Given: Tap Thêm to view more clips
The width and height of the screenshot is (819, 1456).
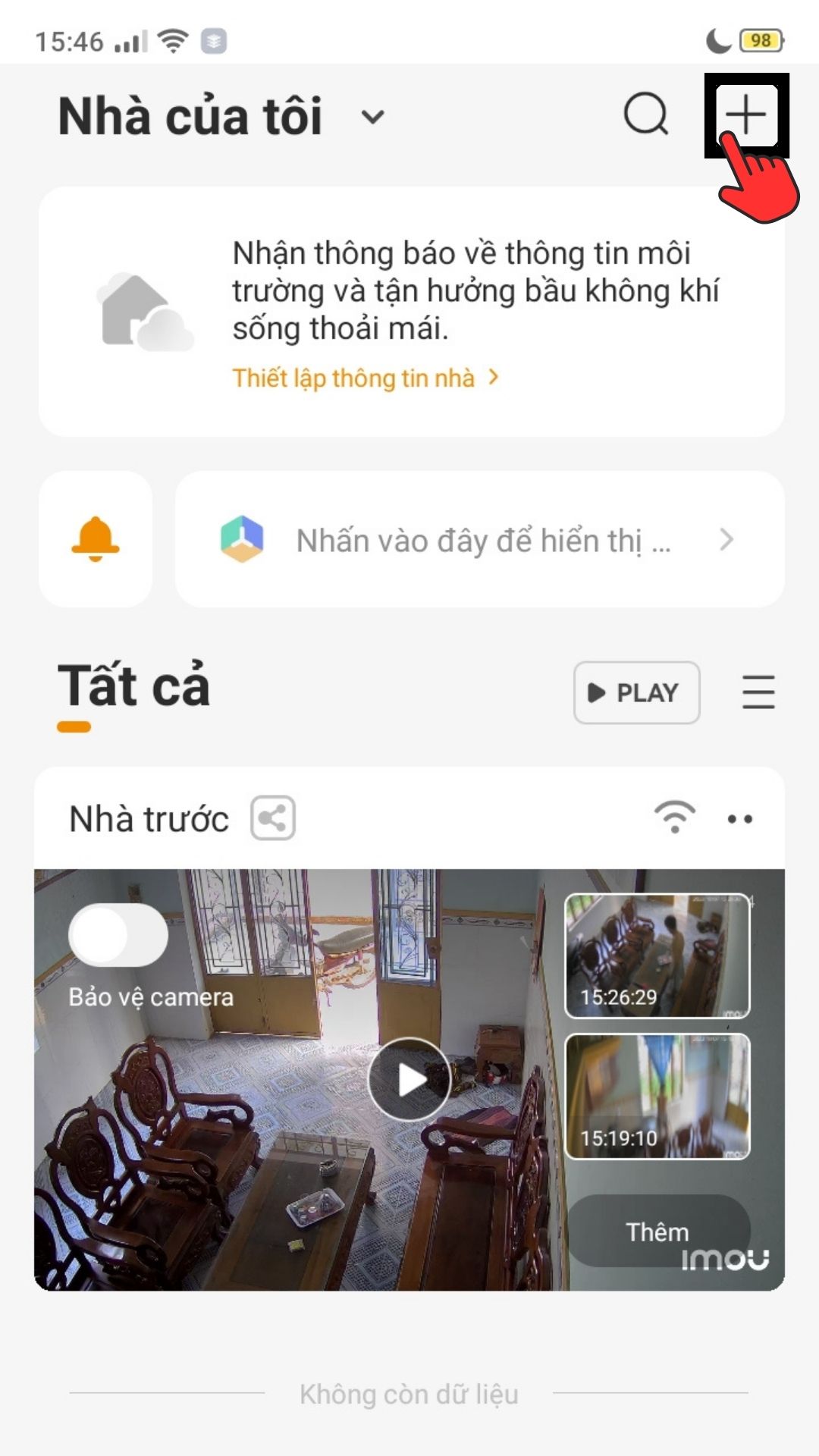Looking at the screenshot, I should [x=657, y=1232].
